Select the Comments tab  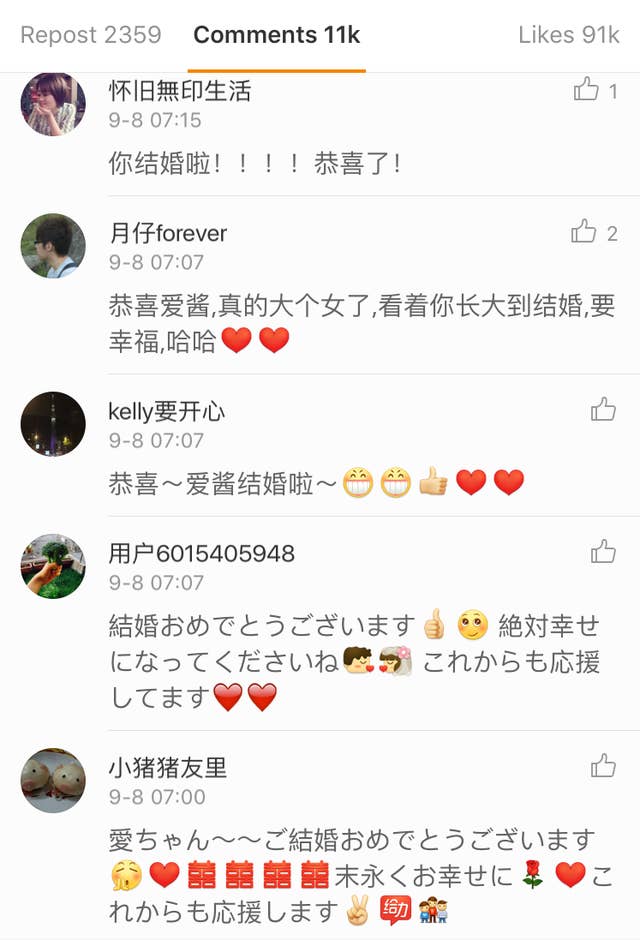click(x=276, y=35)
